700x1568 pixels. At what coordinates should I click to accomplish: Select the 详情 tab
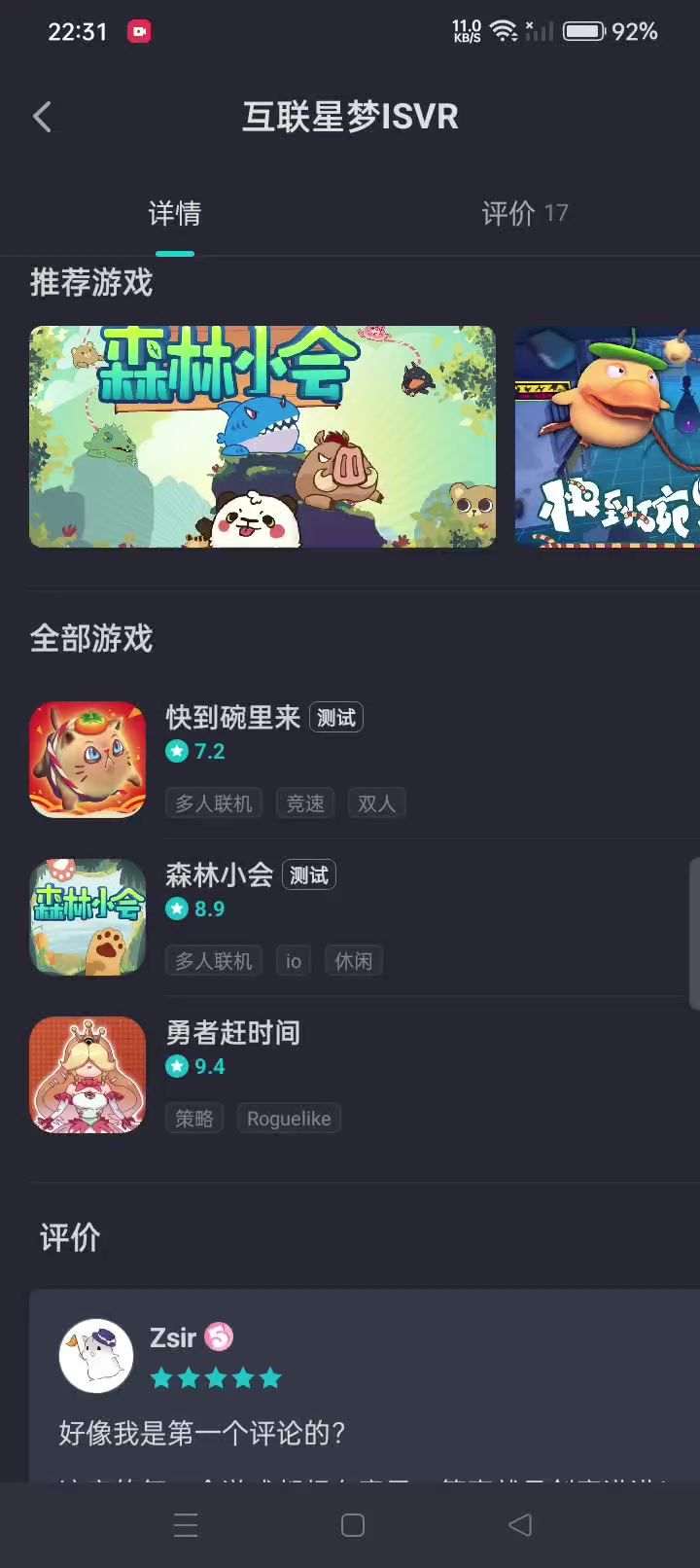coord(175,213)
